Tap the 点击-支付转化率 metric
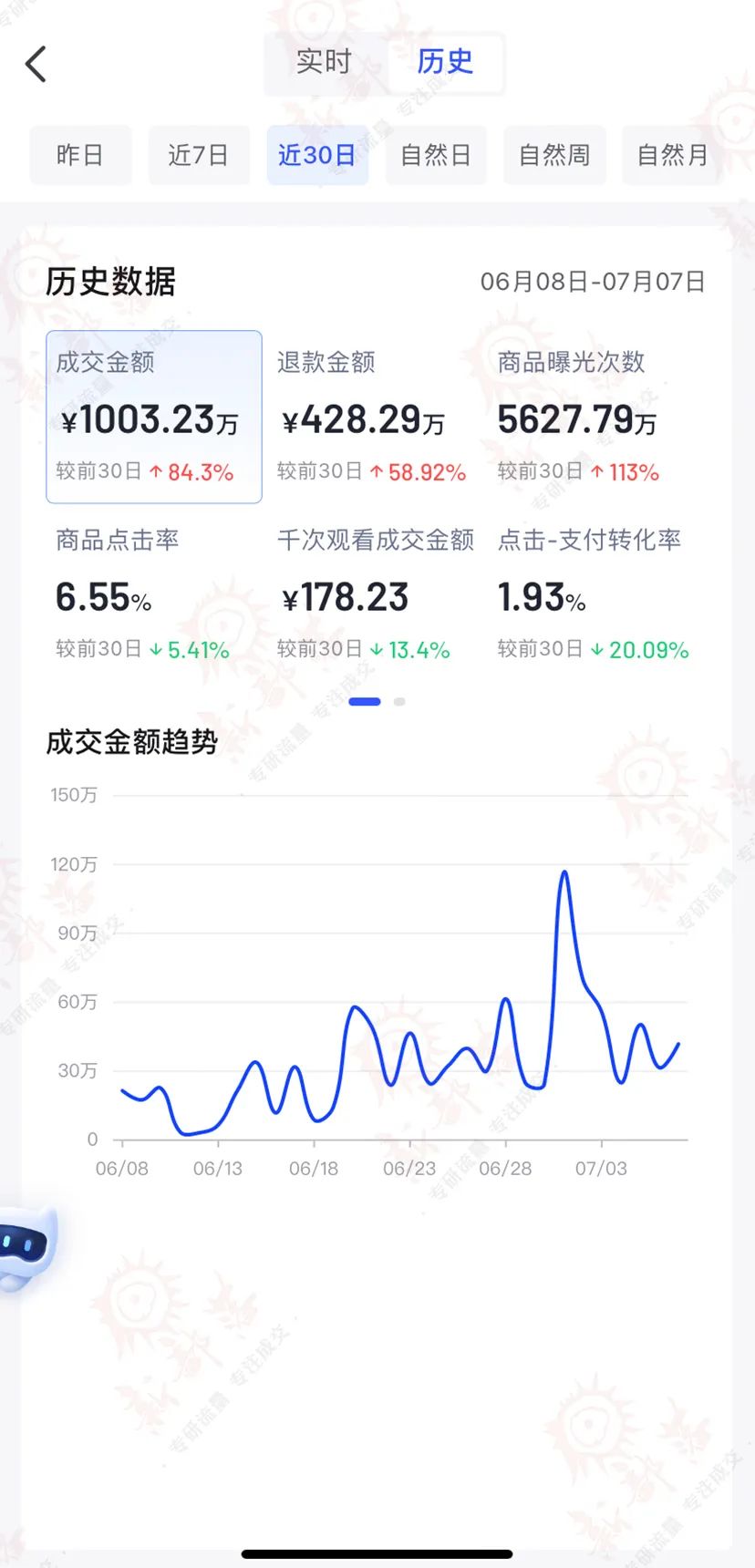755x1568 pixels. [541, 597]
